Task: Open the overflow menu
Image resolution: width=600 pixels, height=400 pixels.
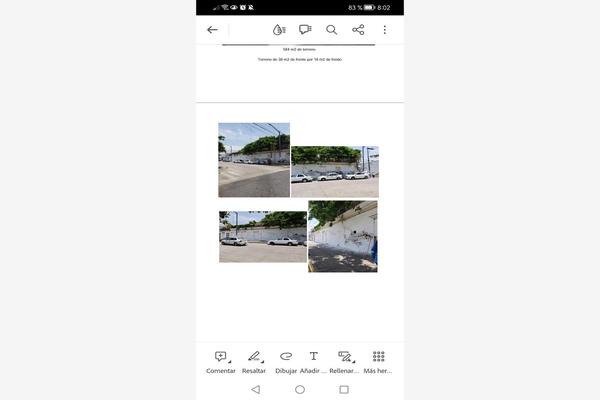Action: click(385, 30)
